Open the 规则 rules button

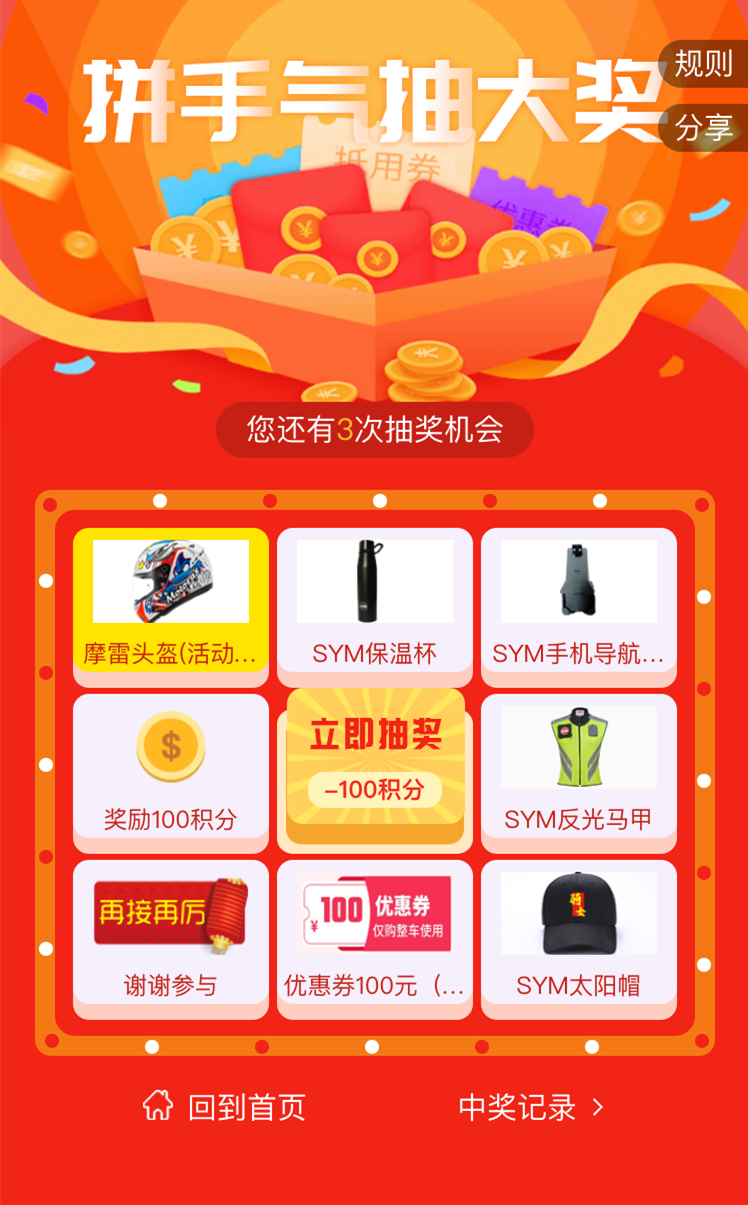pyautogui.click(x=704, y=64)
